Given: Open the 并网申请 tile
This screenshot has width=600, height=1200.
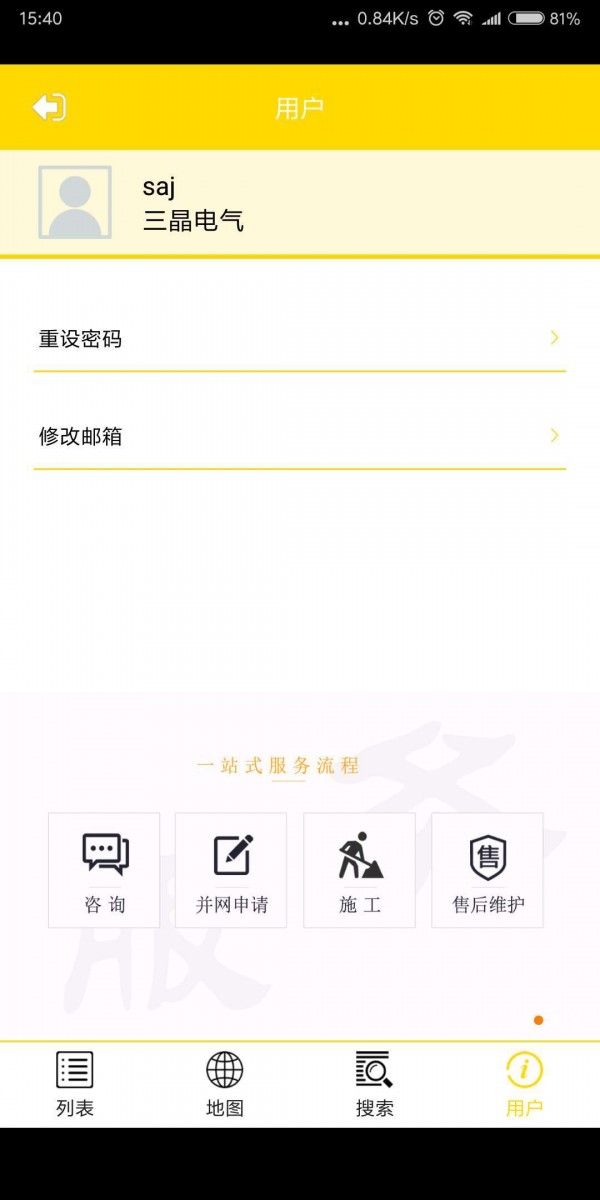Looking at the screenshot, I should coord(231,870).
